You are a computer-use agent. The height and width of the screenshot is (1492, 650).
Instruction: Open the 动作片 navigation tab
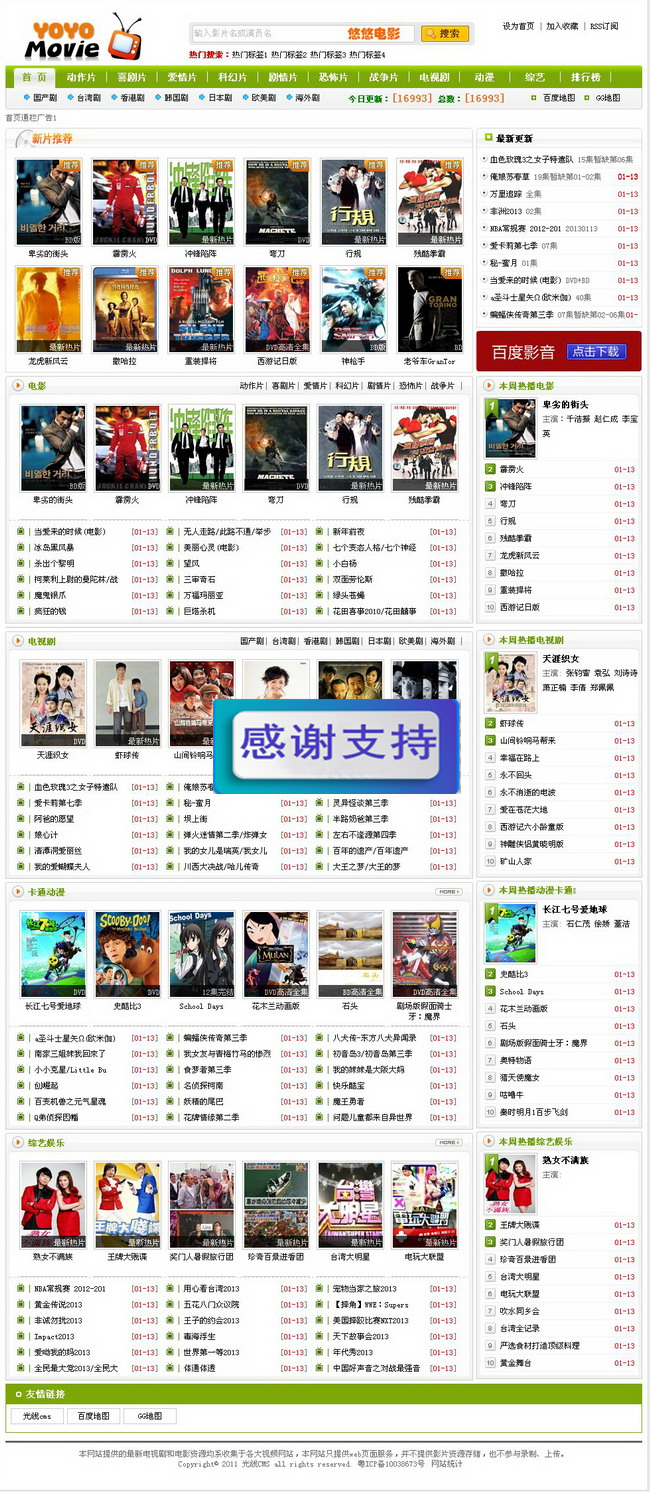click(81, 77)
